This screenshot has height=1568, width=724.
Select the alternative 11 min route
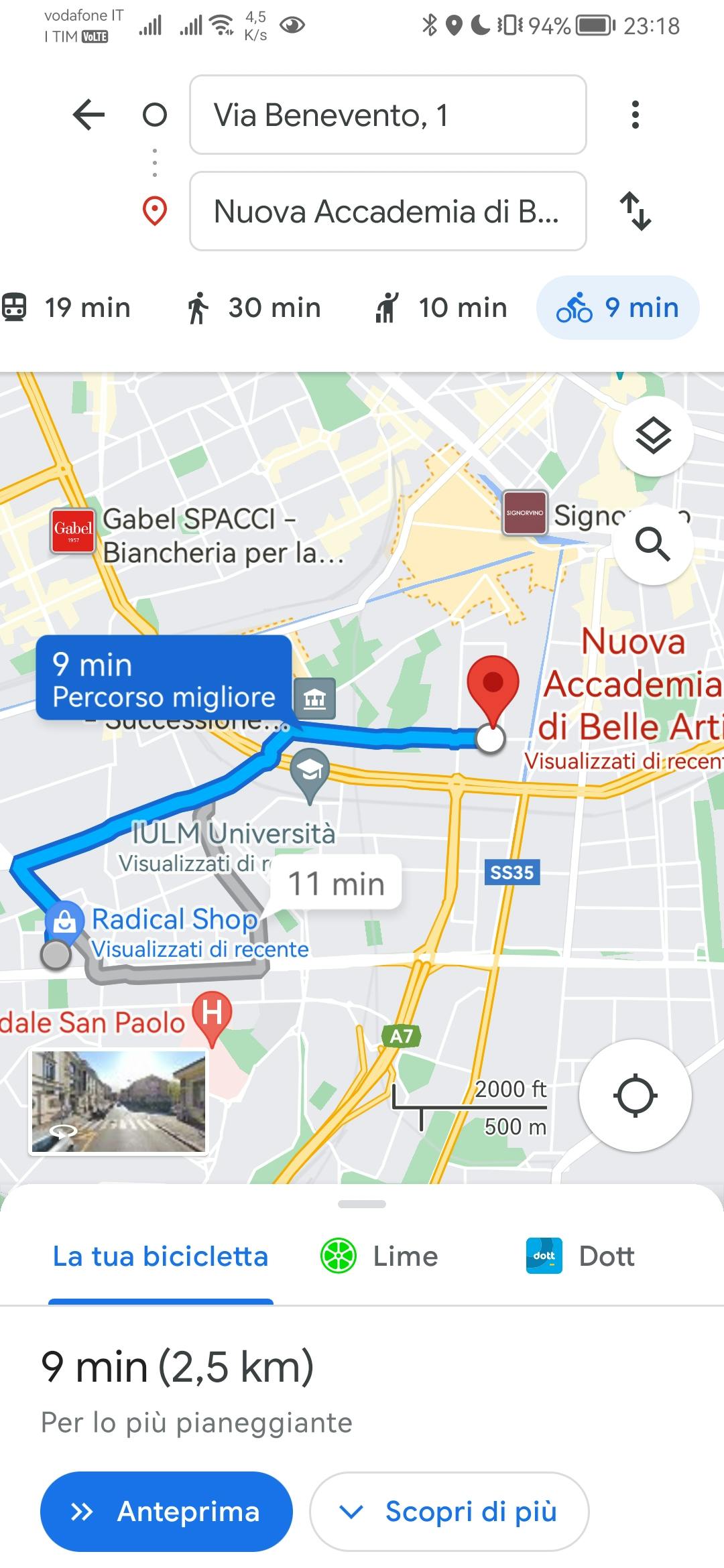[336, 883]
